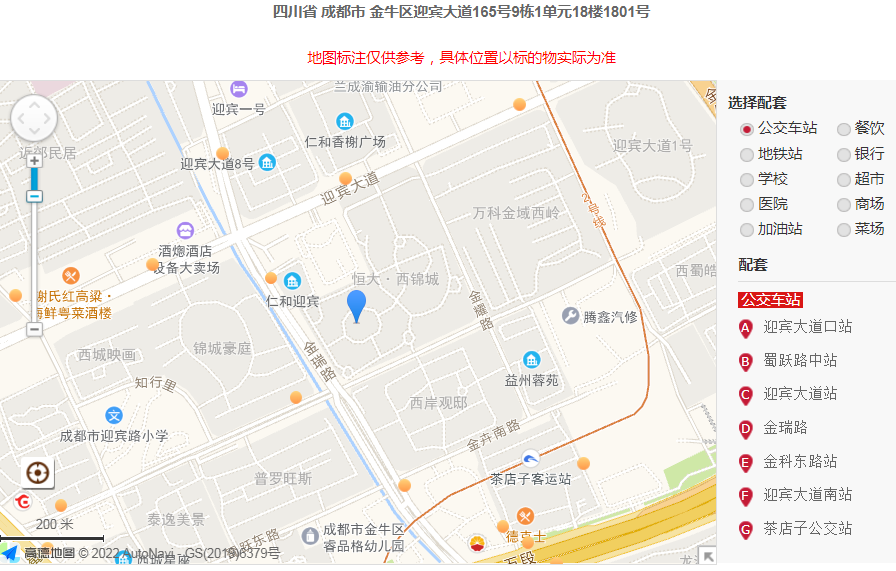The height and width of the screenshot is (571, 896).
Task: Open bus stop 蜀跃路中站
Action: click(x=800, y=360)
